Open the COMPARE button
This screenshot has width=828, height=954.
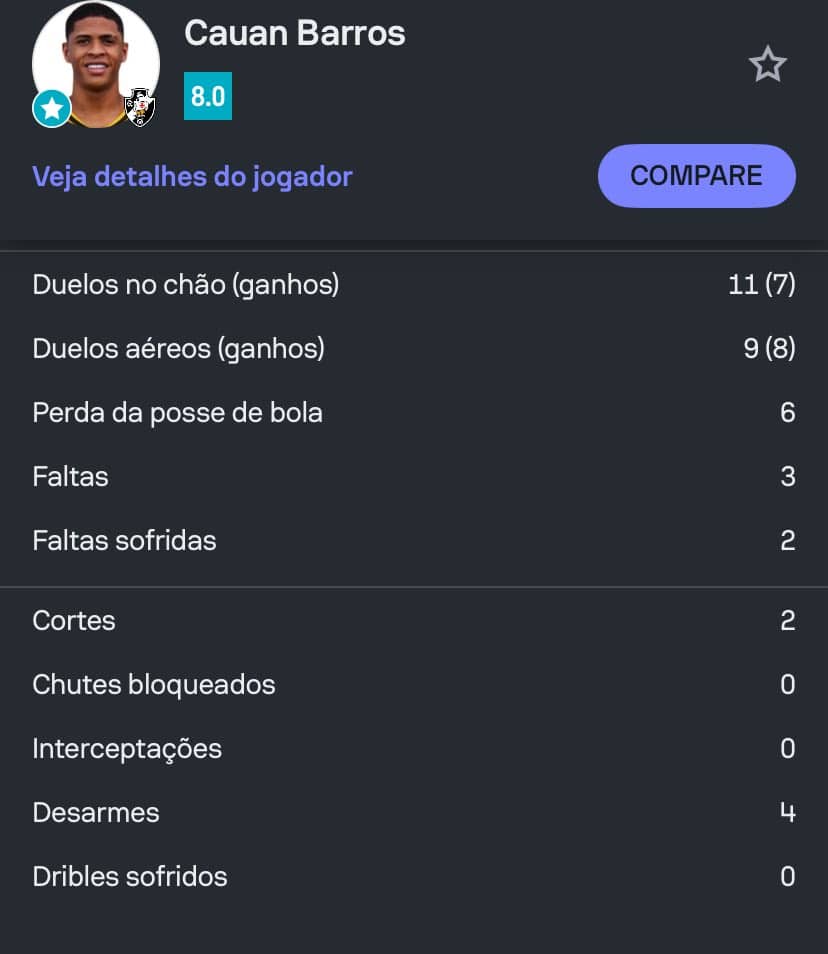696,176
